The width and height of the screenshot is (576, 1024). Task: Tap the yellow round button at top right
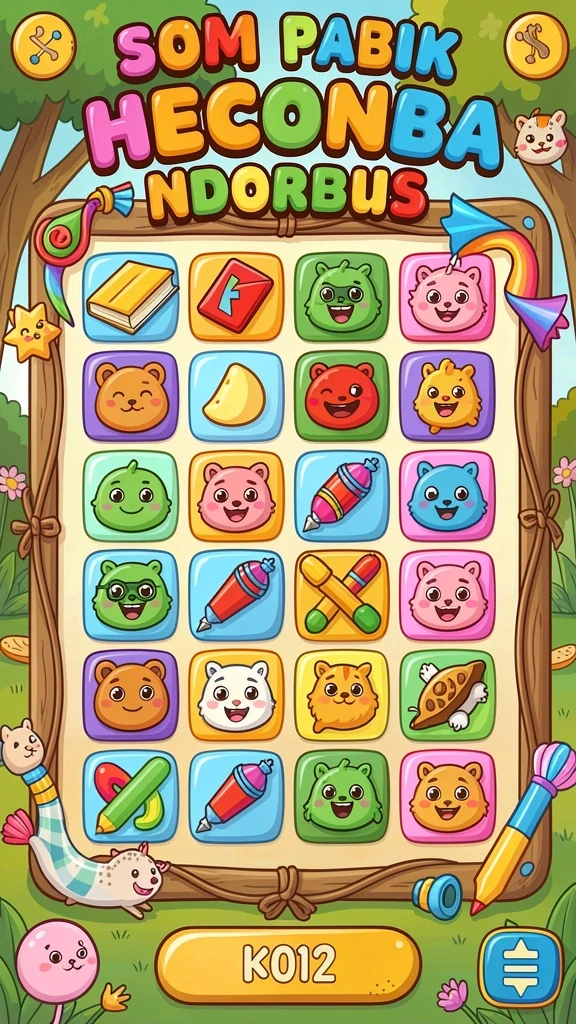click(x=536, y=45)
